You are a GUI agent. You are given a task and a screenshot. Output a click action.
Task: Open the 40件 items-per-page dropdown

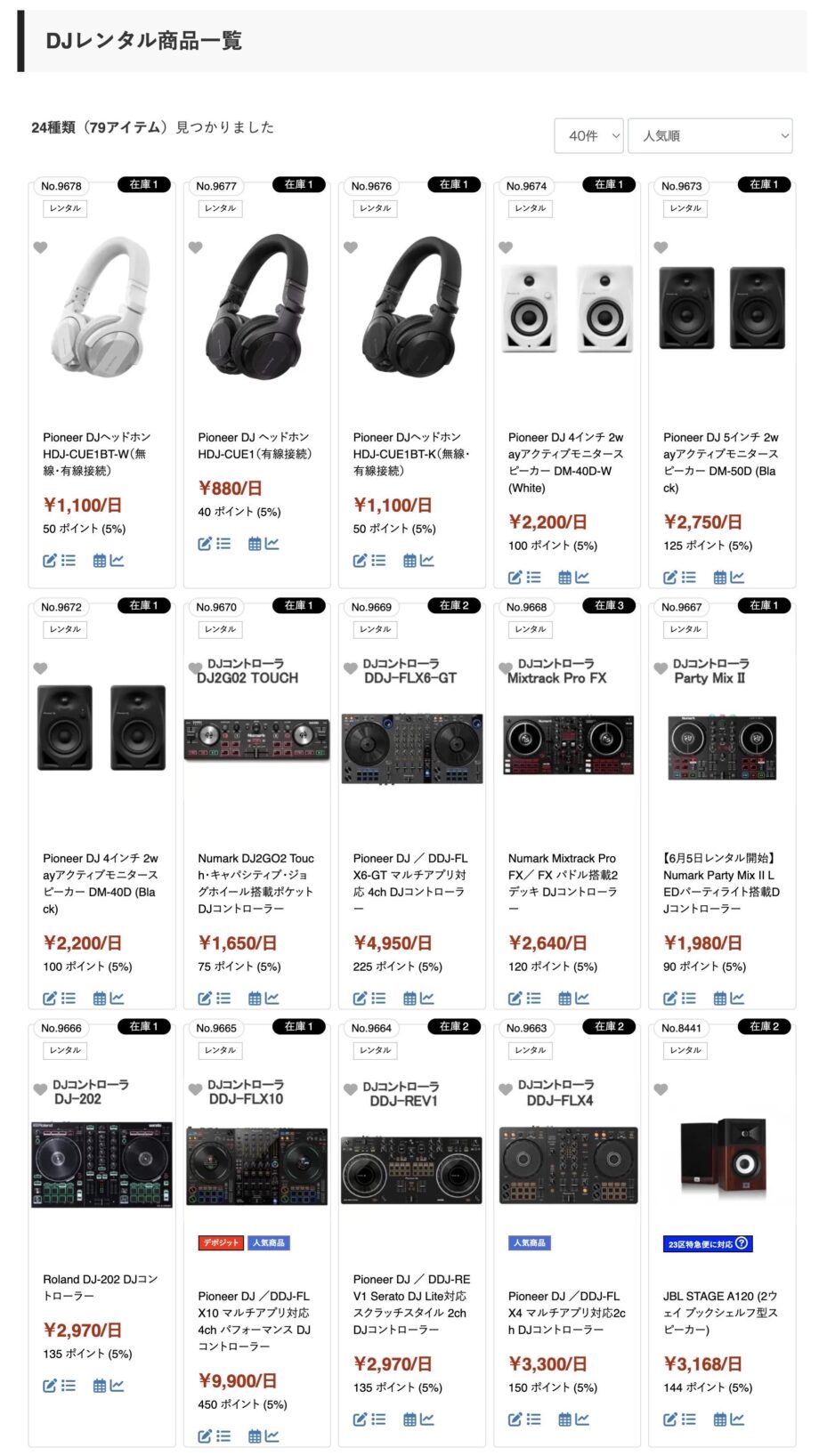coord(588,136)
